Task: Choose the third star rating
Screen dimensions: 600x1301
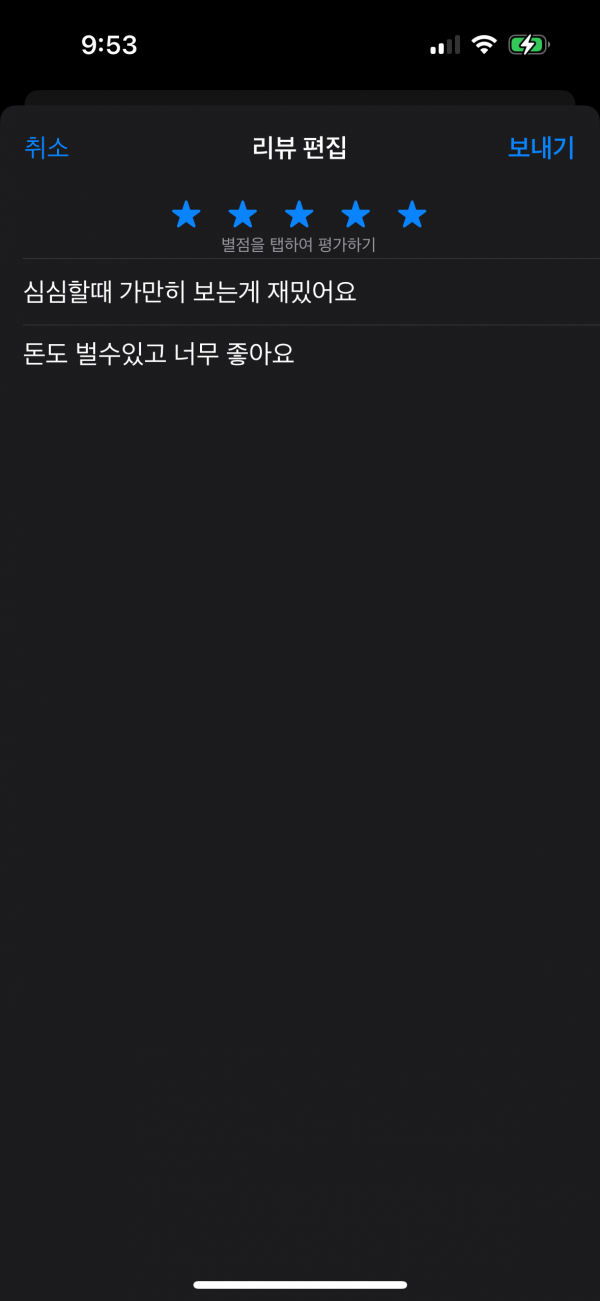Action: point(299,214)
